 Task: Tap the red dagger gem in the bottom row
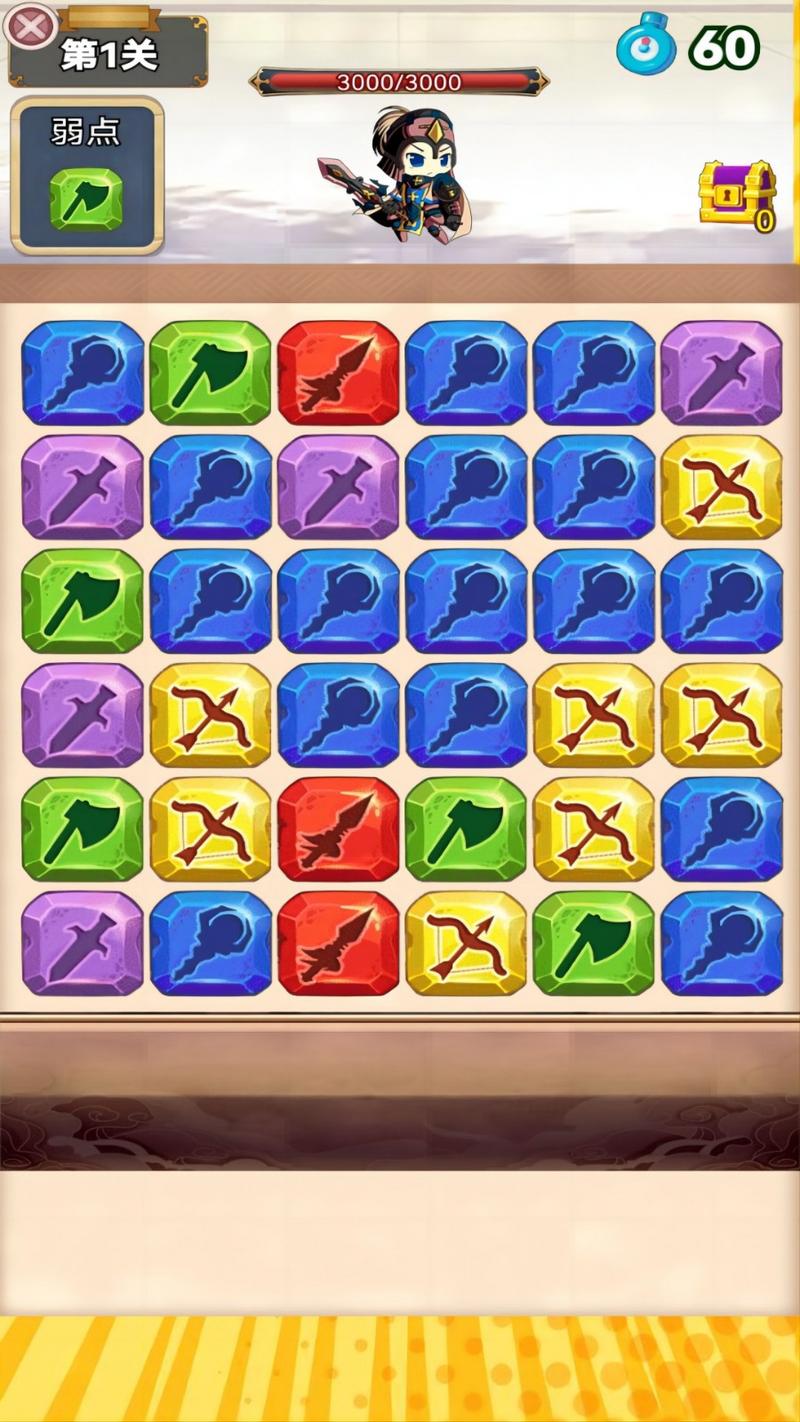coord(338,943)
